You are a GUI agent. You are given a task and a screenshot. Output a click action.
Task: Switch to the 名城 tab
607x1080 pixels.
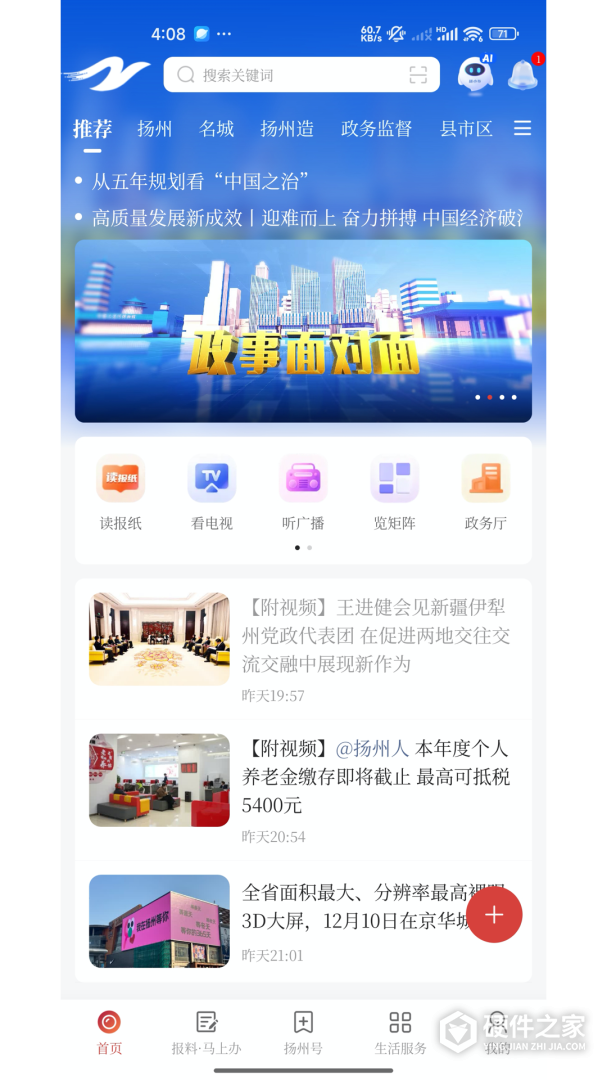tap(216, 129)
